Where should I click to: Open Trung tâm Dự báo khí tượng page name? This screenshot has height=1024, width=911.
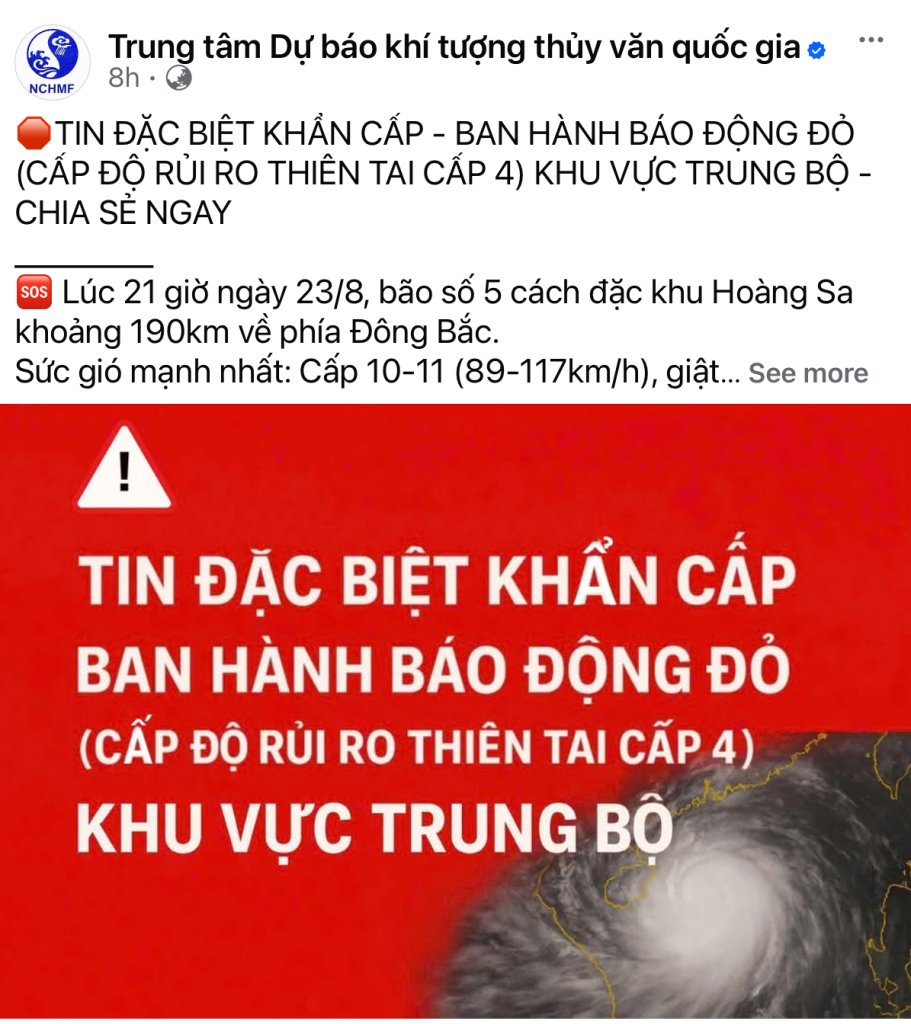pos(454,46)
